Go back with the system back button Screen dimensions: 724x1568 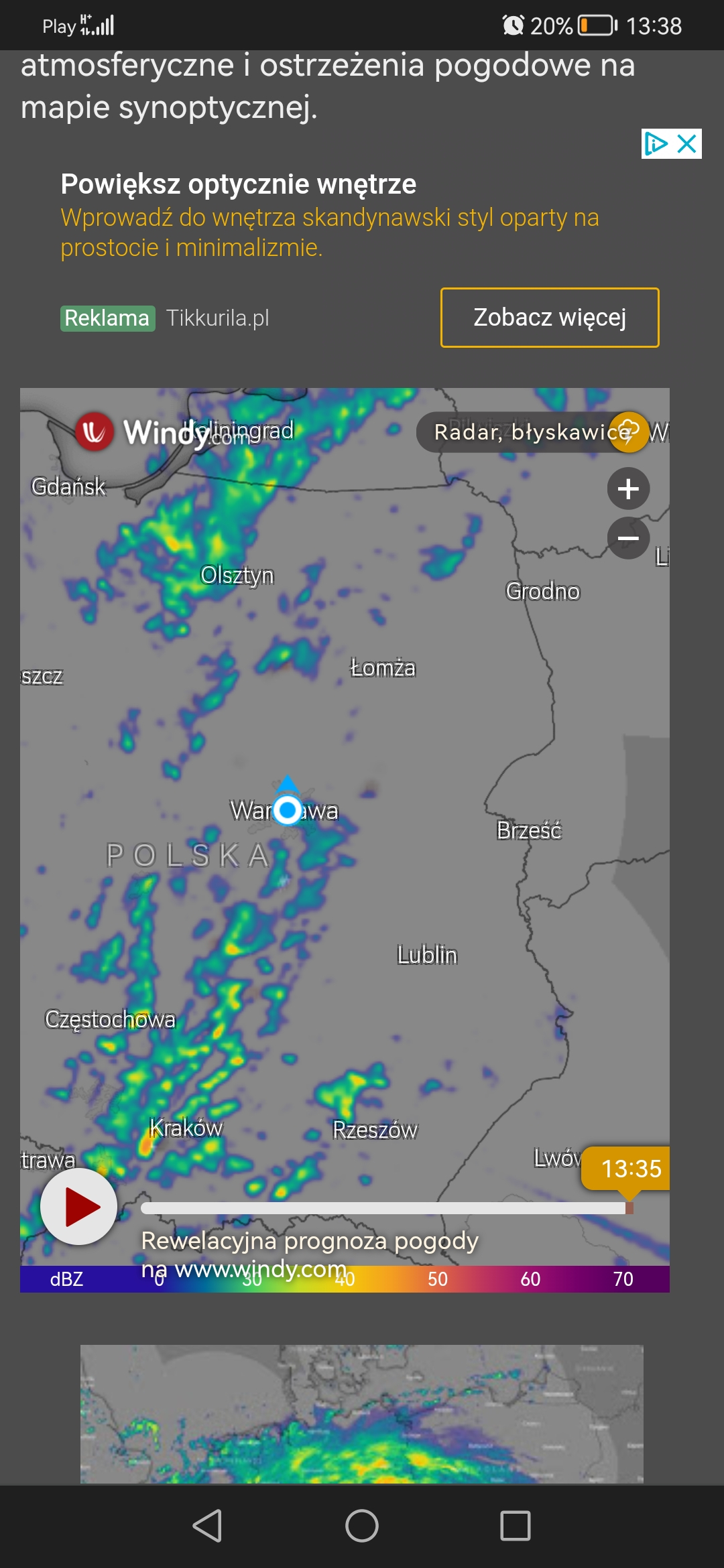tap(207, 1526)
